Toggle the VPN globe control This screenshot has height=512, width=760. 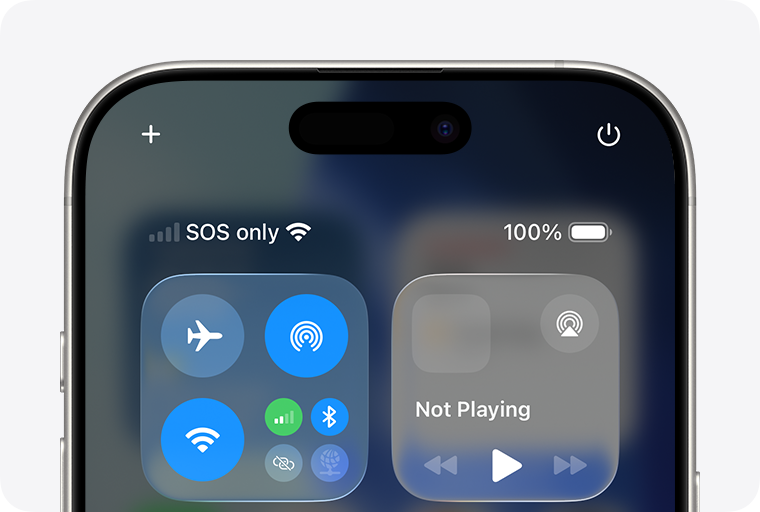[329, 463]
